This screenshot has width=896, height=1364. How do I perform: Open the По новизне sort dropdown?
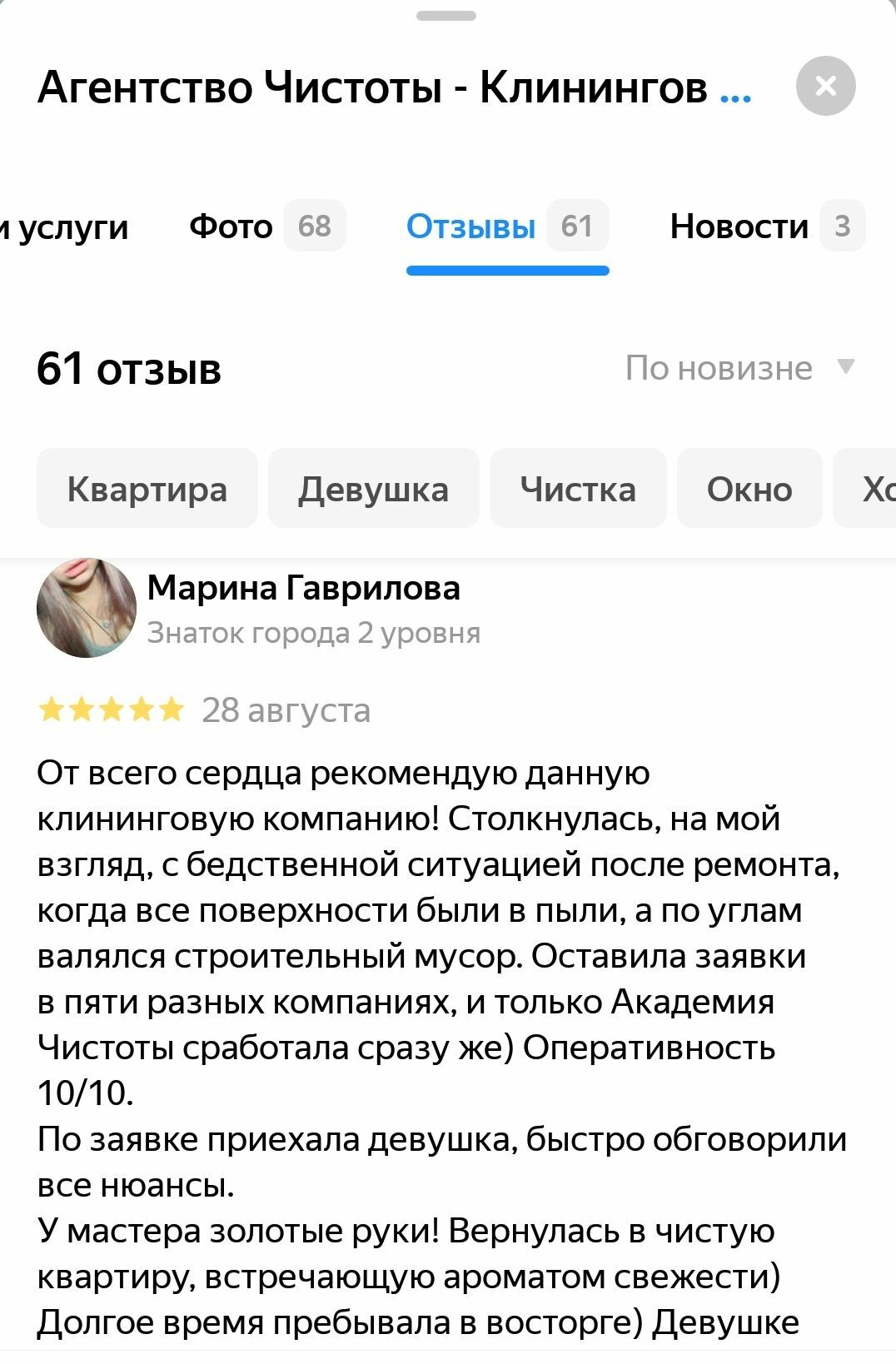click(x=740, y=368)
